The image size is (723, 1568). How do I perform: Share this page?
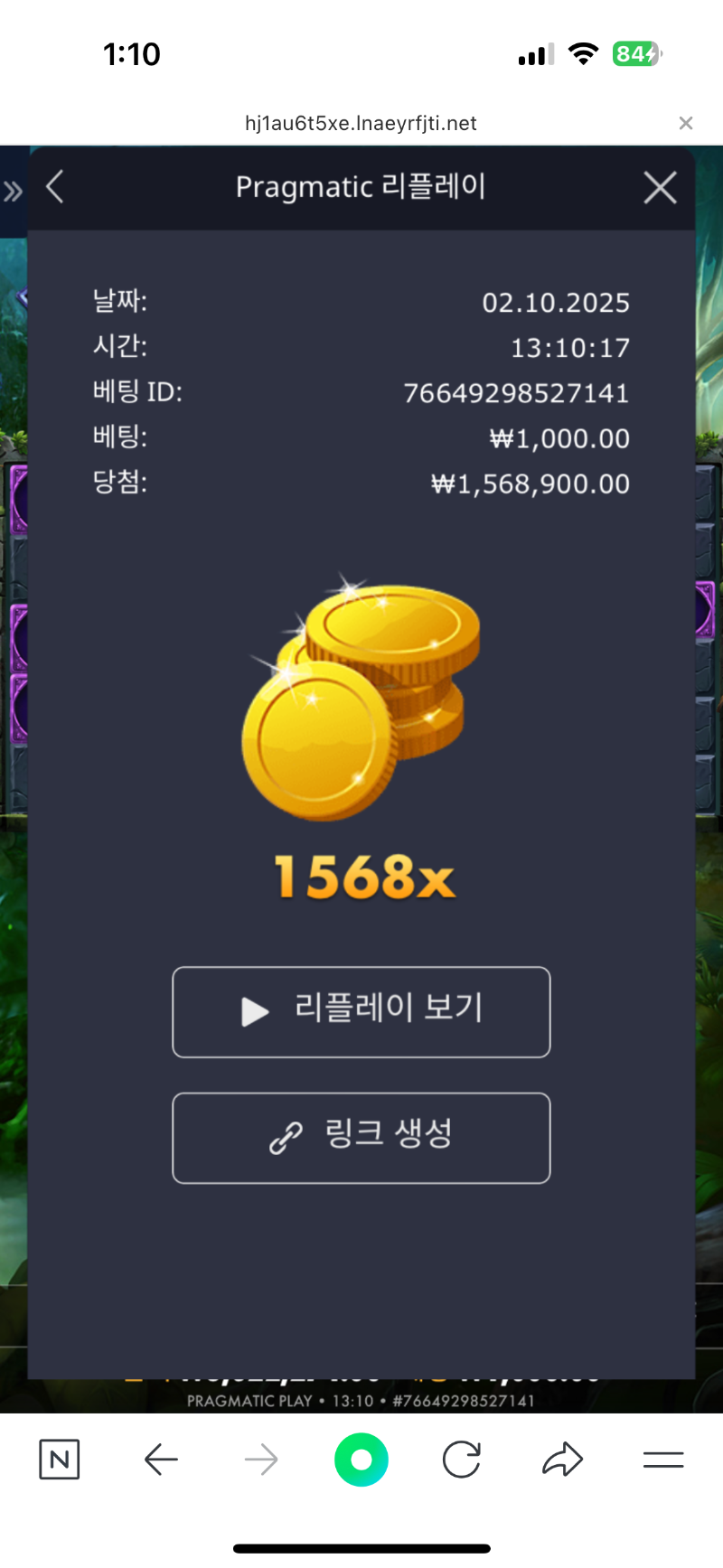click(x=562, y=1460)
